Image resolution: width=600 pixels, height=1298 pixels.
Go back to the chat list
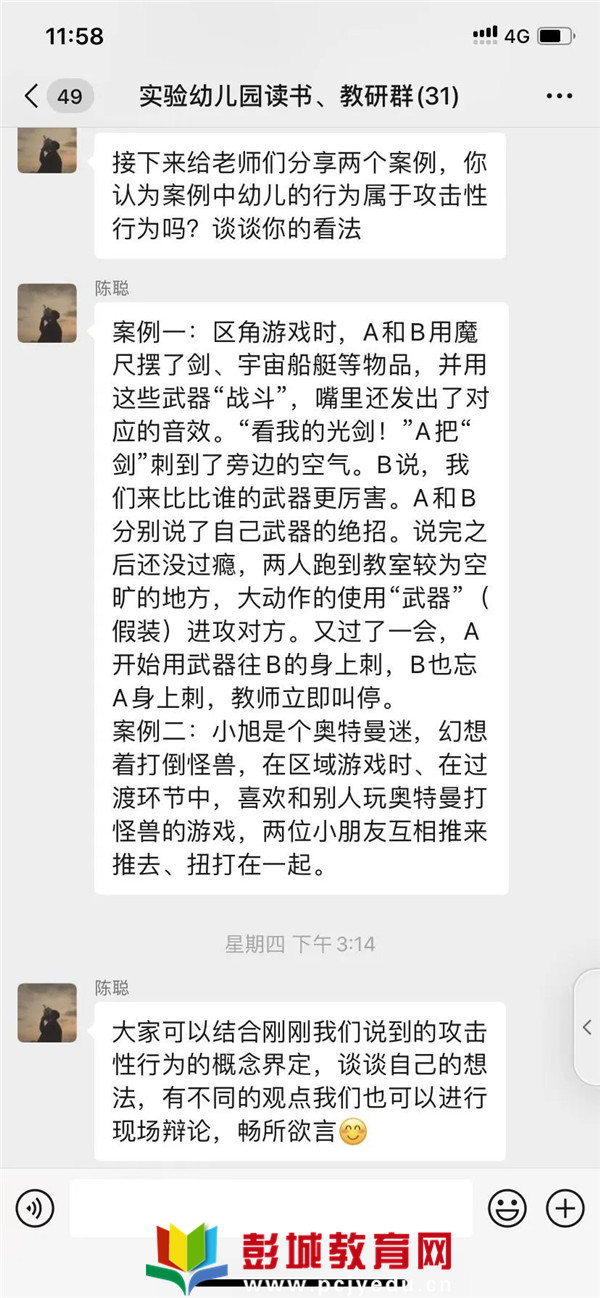[x=33, y=96]
